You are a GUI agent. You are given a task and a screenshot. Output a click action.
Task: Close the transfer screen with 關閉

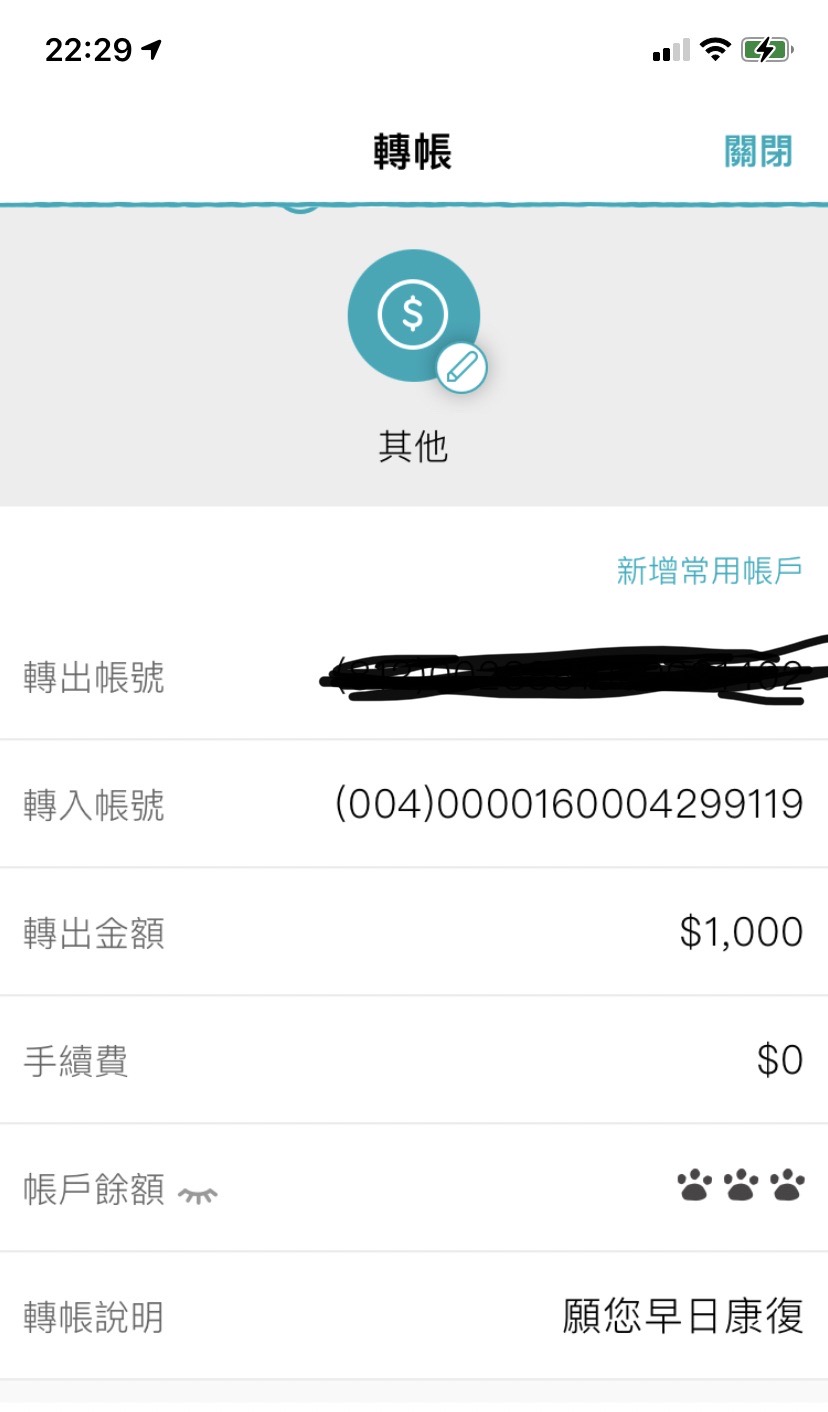point(757,152)
